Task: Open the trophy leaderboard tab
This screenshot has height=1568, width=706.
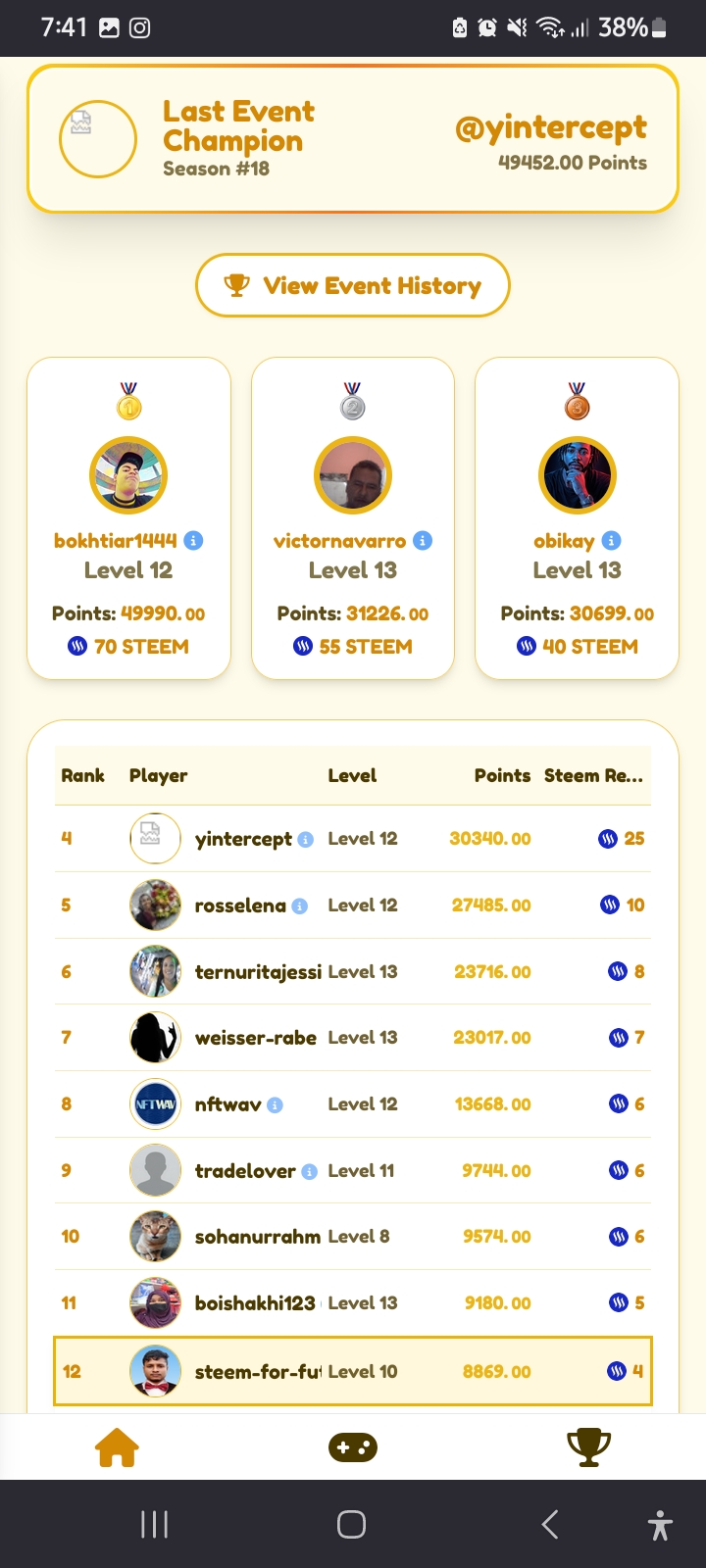Action: [588, 1446]
